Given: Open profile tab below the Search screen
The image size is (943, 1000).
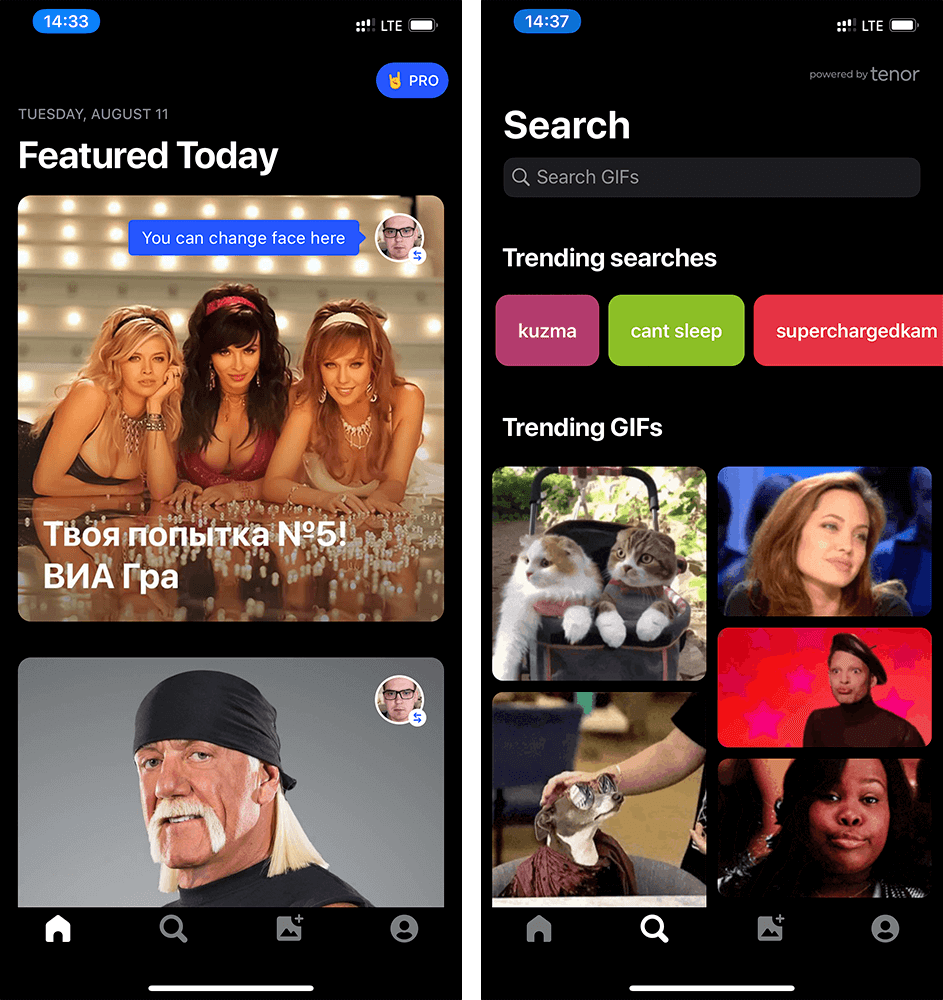Looking at the screenshot, I should tap(885, 929).
